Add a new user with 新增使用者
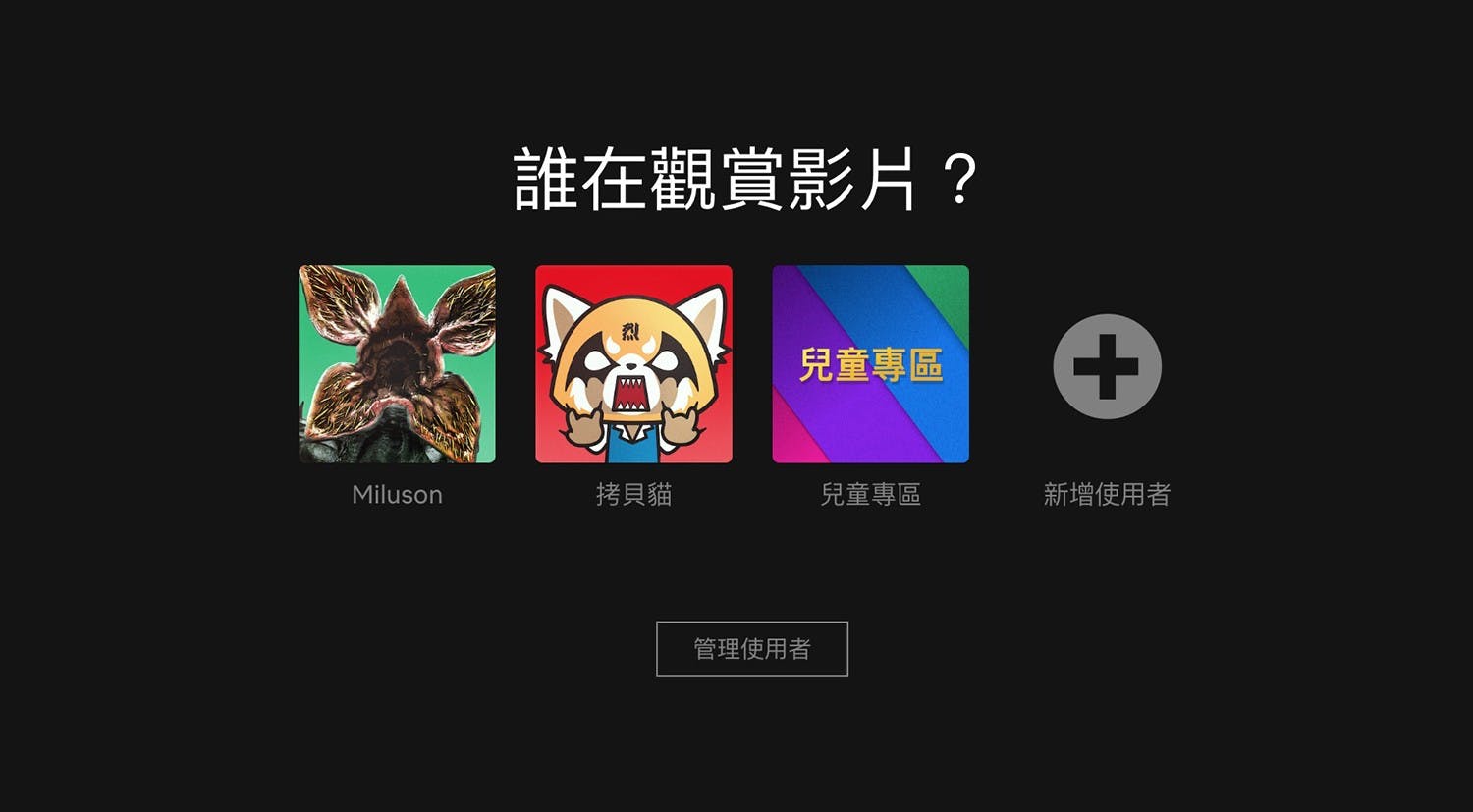Screen dimensions: 1473x812 pyautogui.click(x=1107, y=366)
